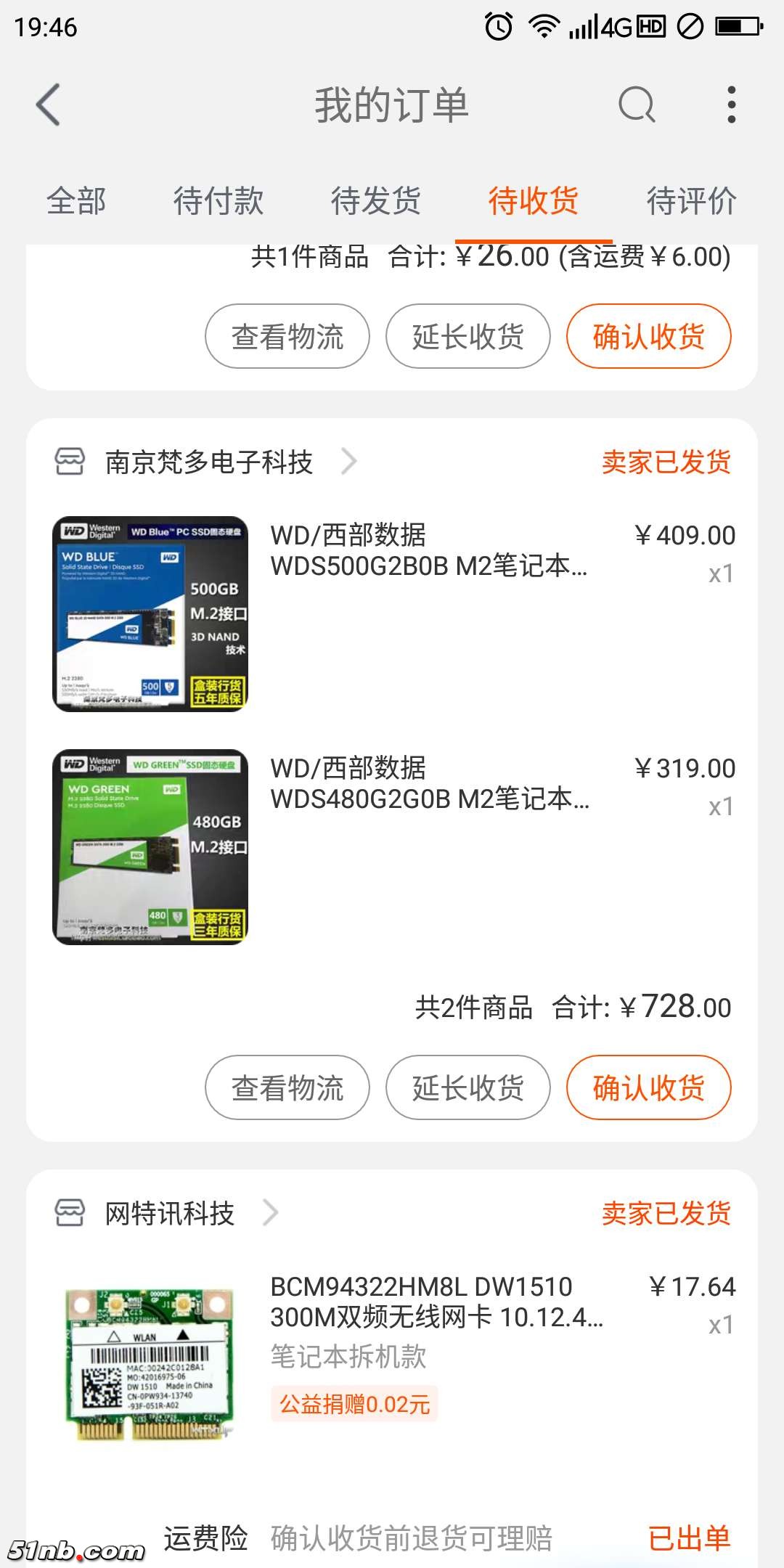The image size is (784, 1568).
Task: Tap the 网特讯科技 storefront icon
Action: coord(70,1212)
